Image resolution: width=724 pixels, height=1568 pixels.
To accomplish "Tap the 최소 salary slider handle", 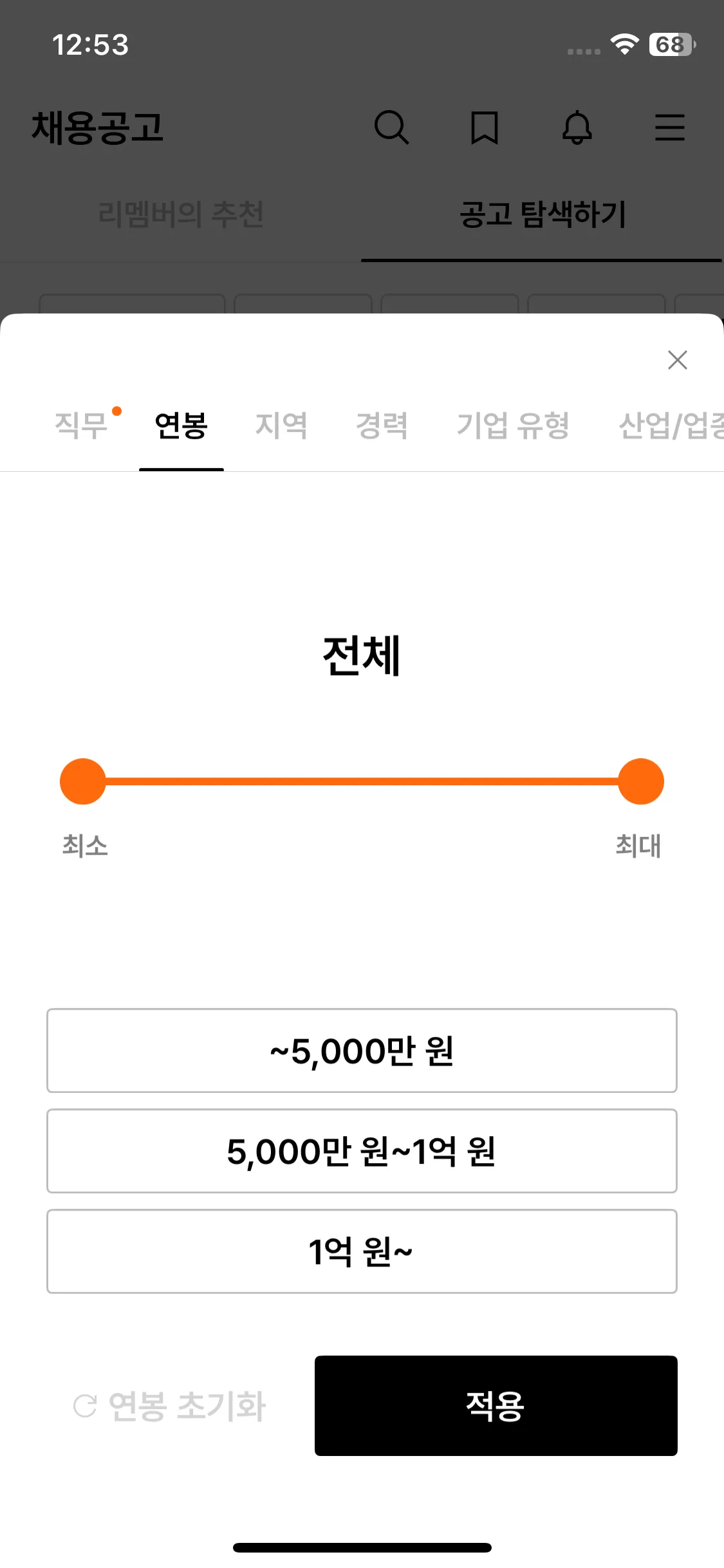I will (83, 781).
